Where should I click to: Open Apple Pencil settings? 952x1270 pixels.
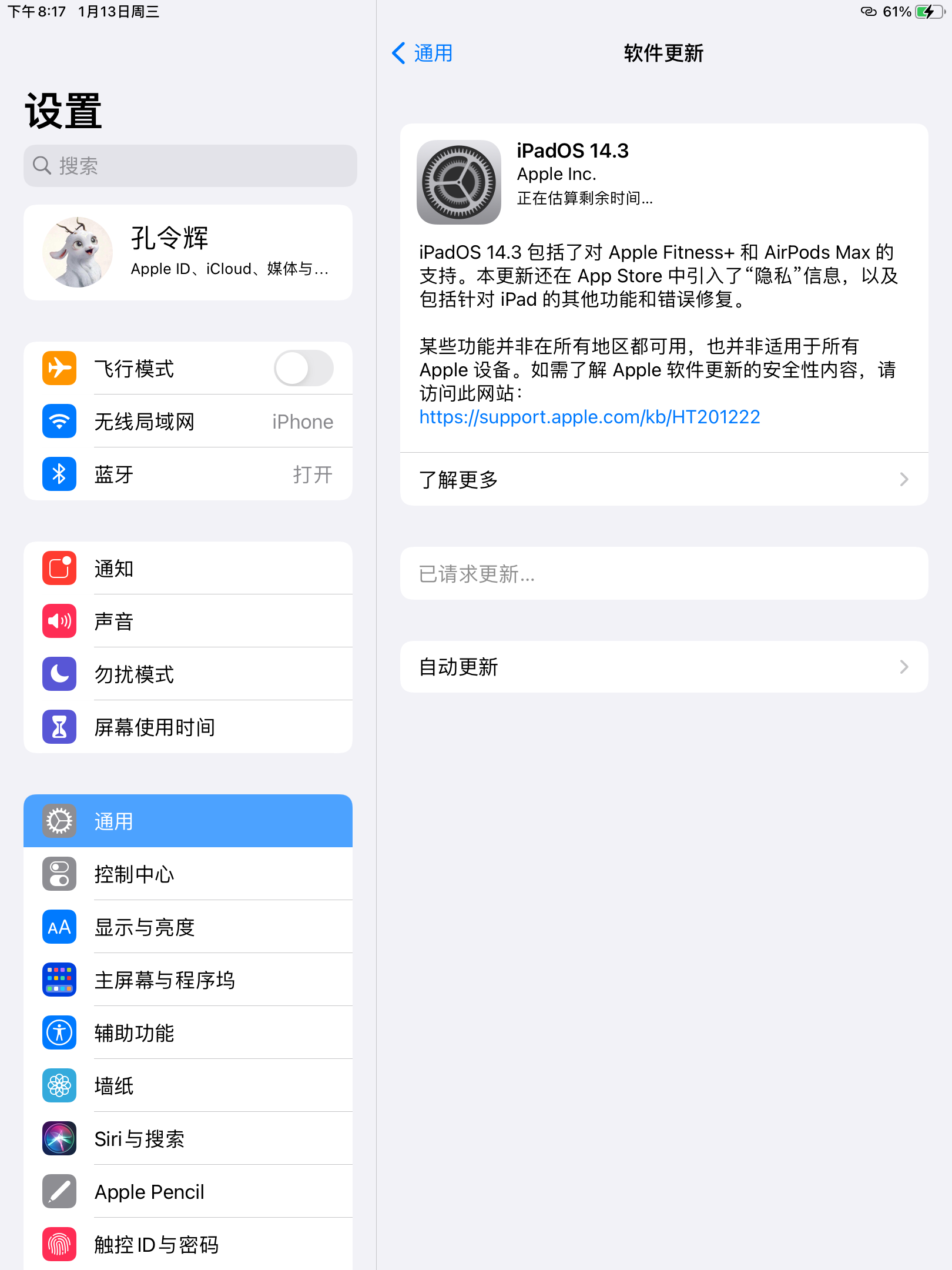point(188,1192)
